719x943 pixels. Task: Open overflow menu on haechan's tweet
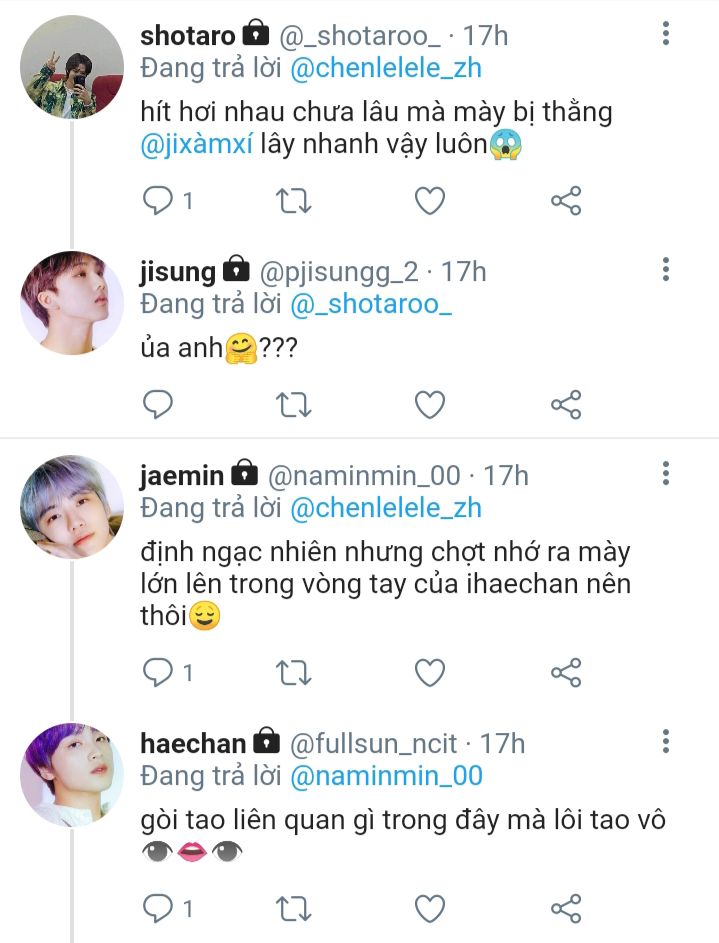(x=666, y=742)
